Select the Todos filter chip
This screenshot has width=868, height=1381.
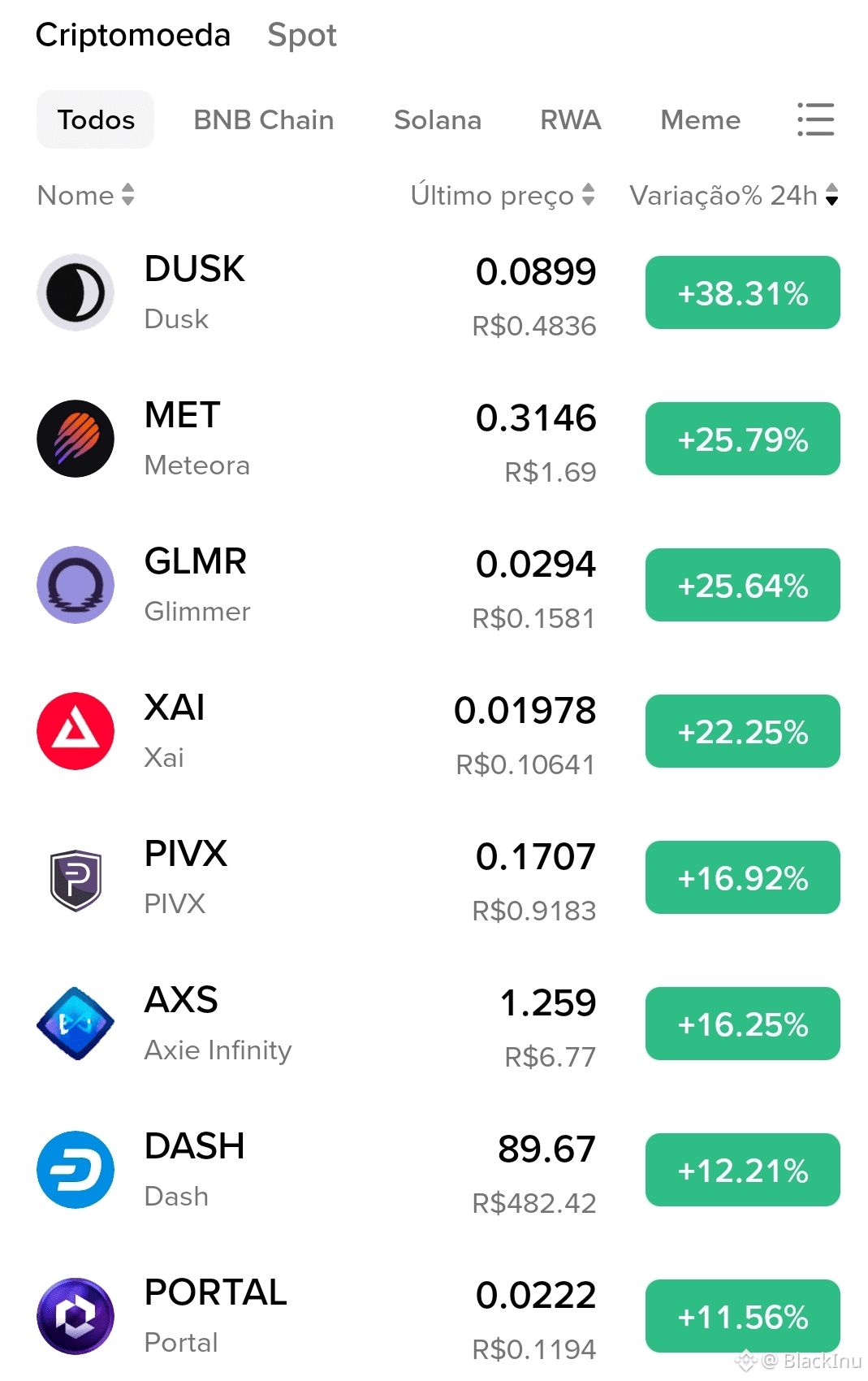pyautogui.click(x=96, y=119)
